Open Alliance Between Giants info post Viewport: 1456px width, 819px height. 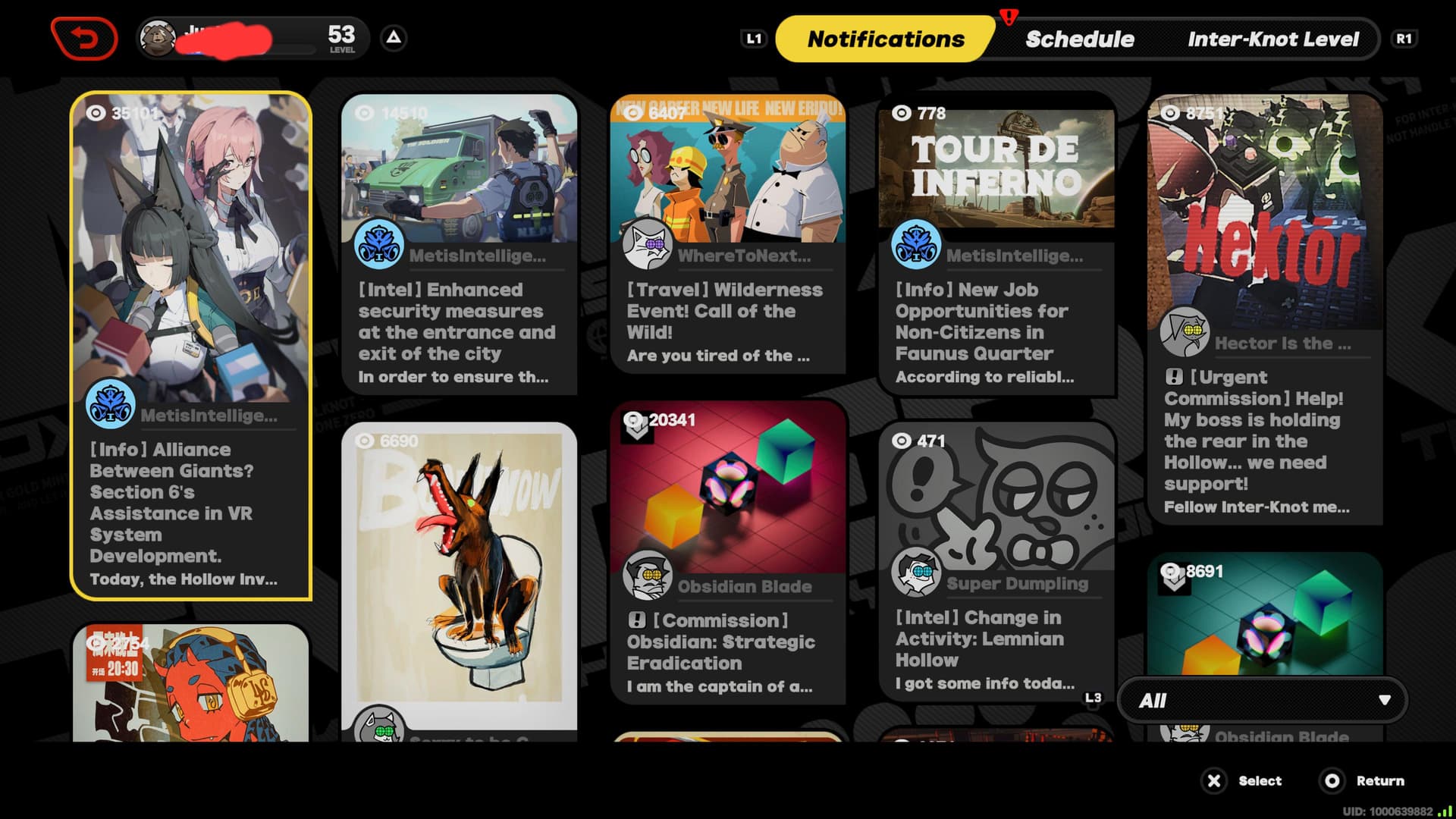[190, 346]
